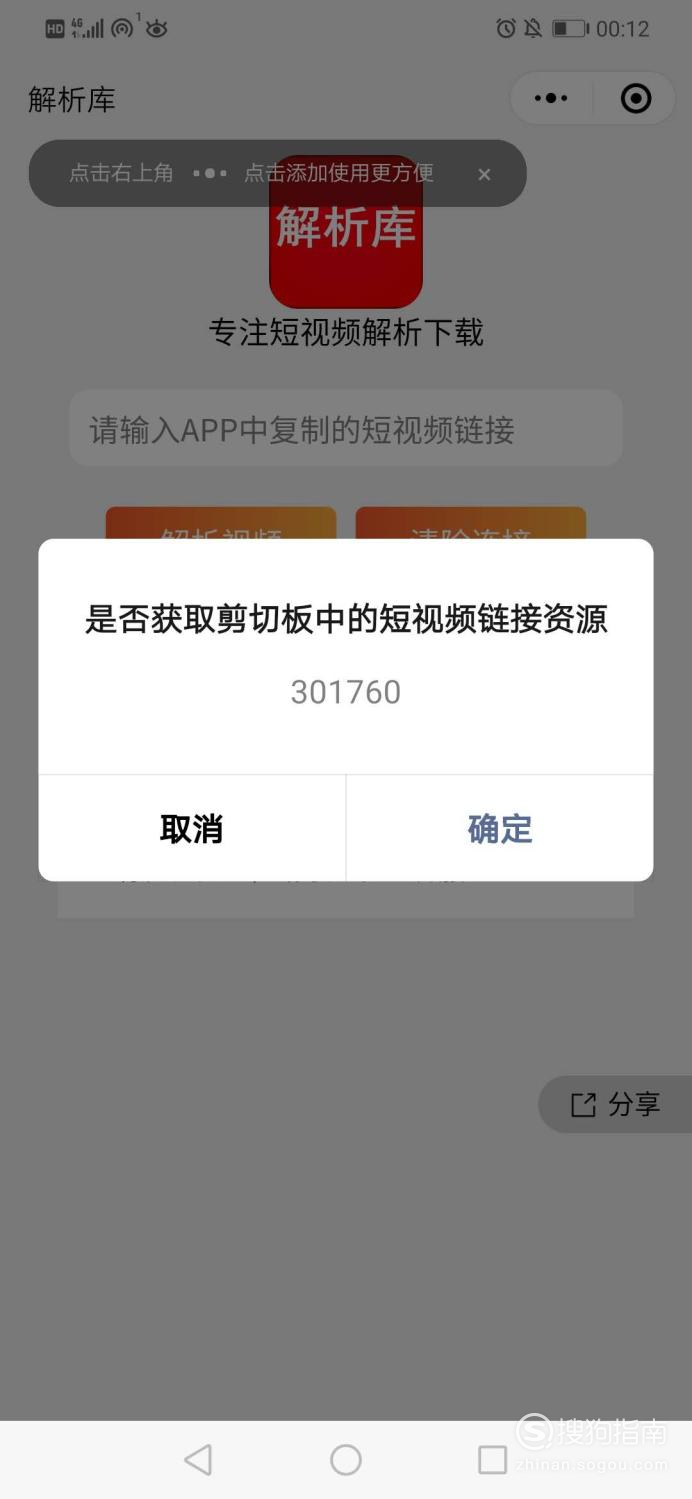This screenshot has width=692, height=1499.
Task: Open the mini program three-dot menu
Action: coord(551,98)
